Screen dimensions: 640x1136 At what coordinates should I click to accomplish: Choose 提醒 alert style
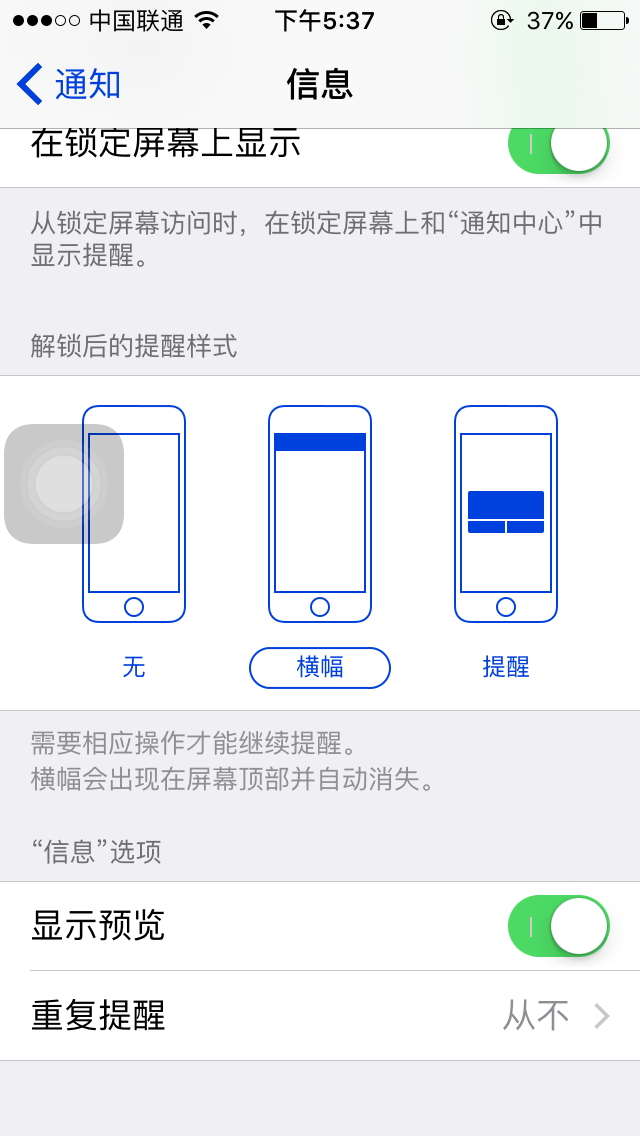tap(506, 540)
